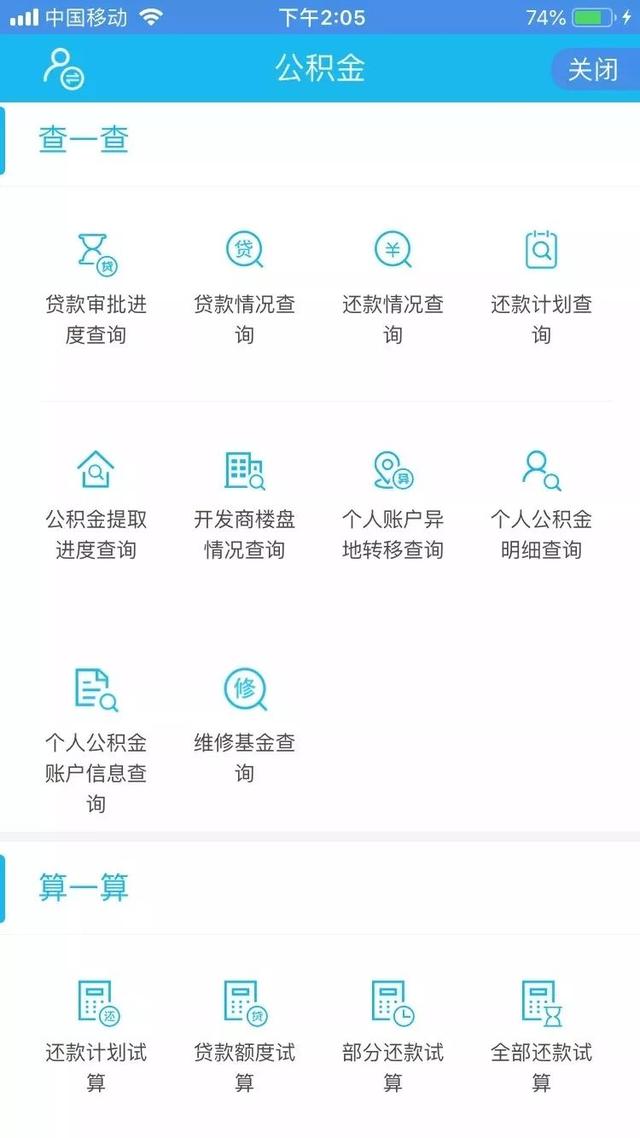Open 贷款审批进度查询
640x1138 pixels.
point(97,289)
